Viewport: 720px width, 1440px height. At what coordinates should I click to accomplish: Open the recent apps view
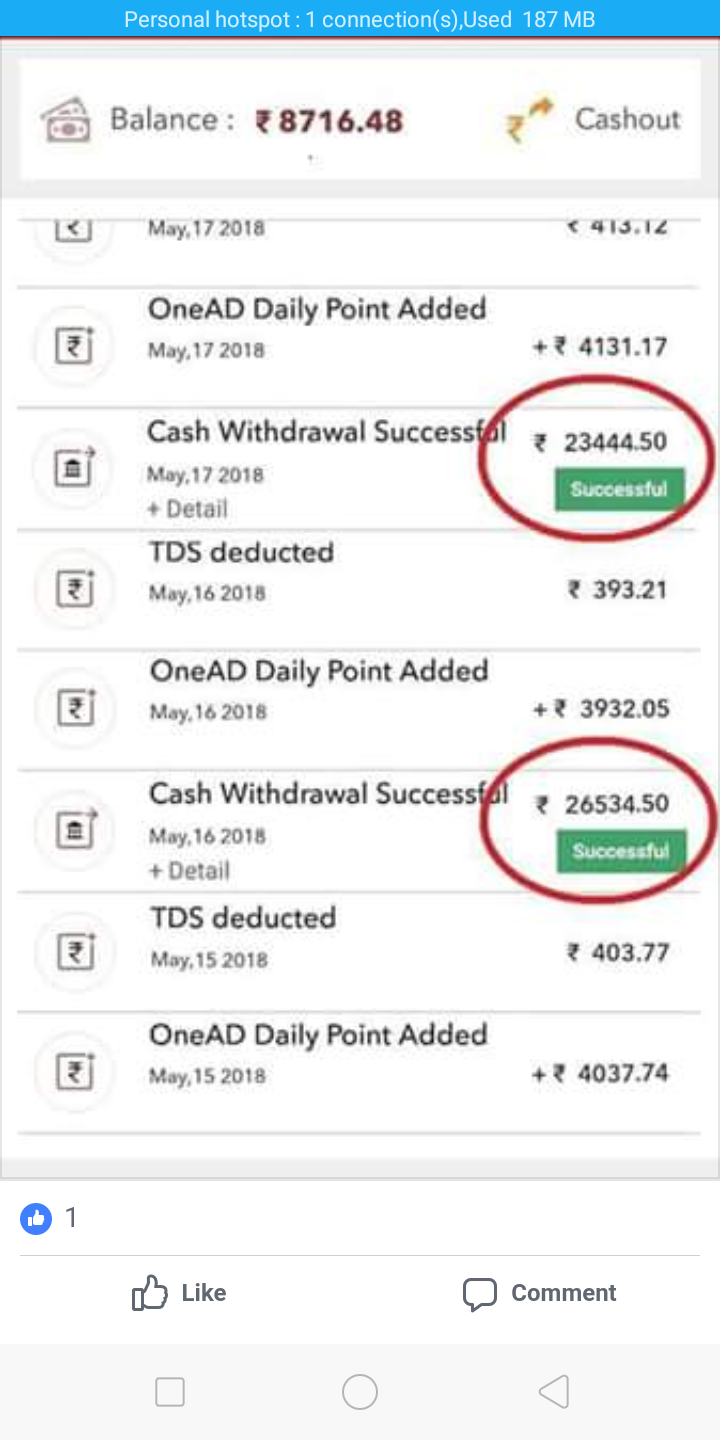coord(170,1392)
